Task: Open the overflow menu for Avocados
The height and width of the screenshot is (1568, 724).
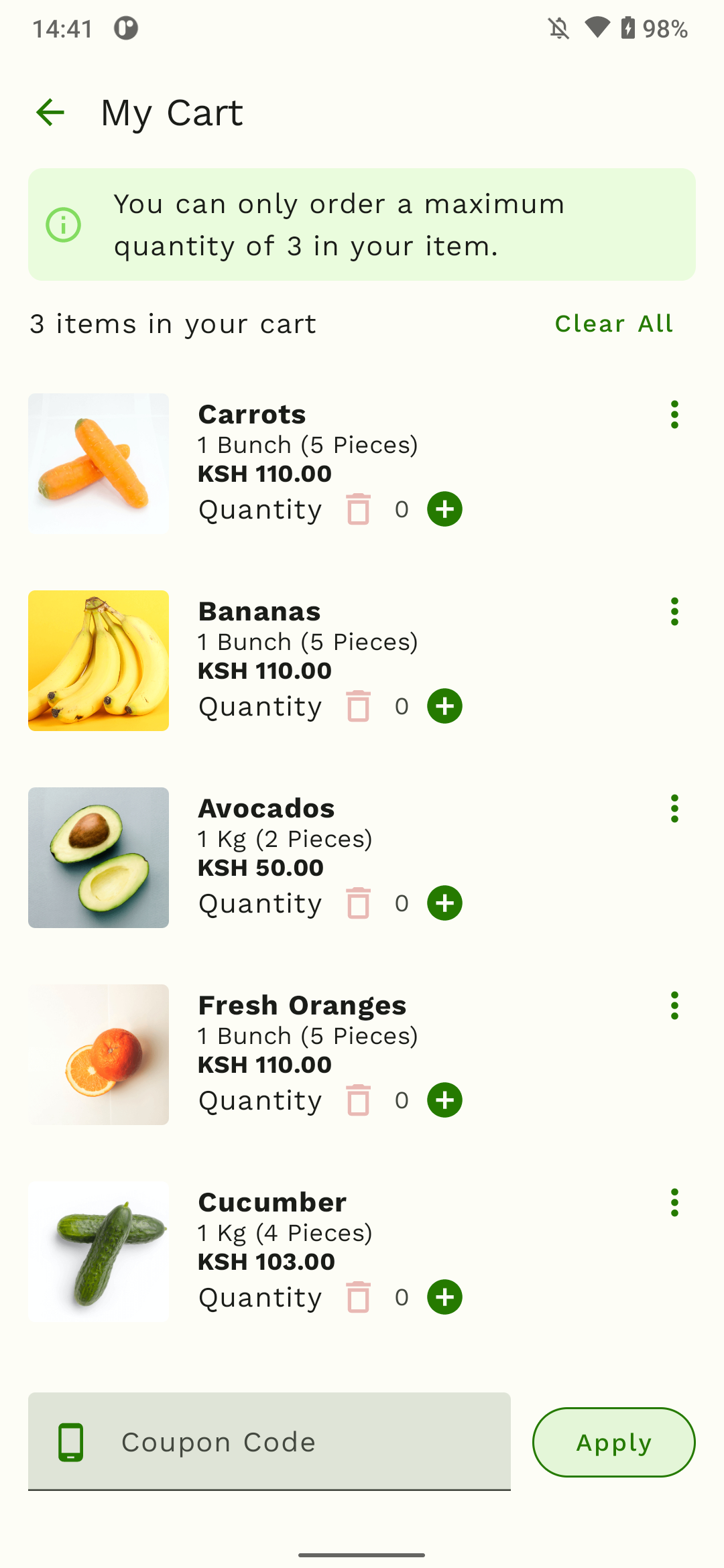Action: (674, 809)
